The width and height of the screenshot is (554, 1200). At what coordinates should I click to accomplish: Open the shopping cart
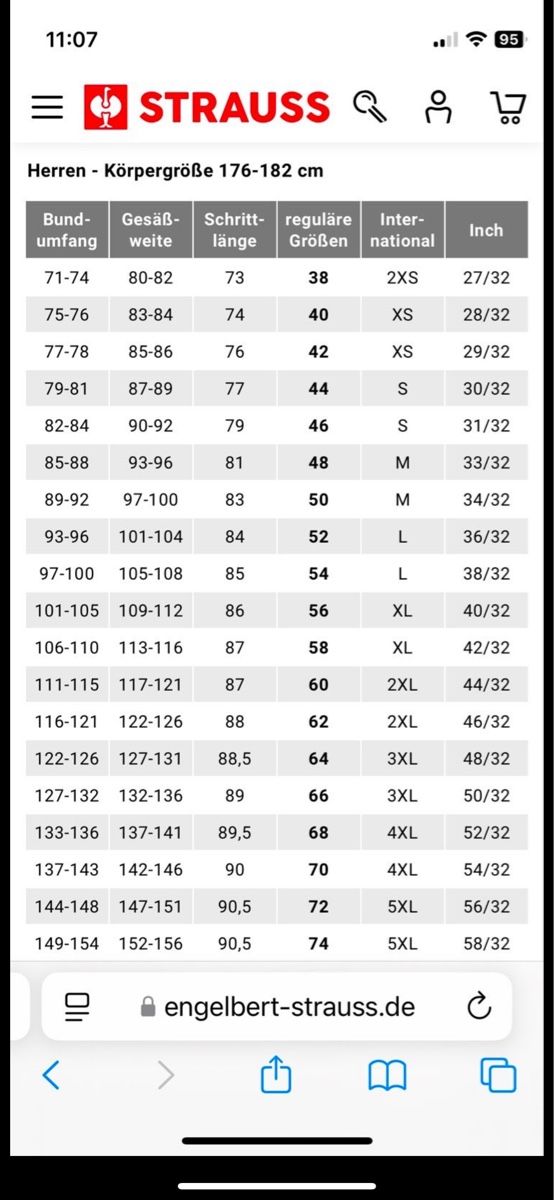point(508,107)
